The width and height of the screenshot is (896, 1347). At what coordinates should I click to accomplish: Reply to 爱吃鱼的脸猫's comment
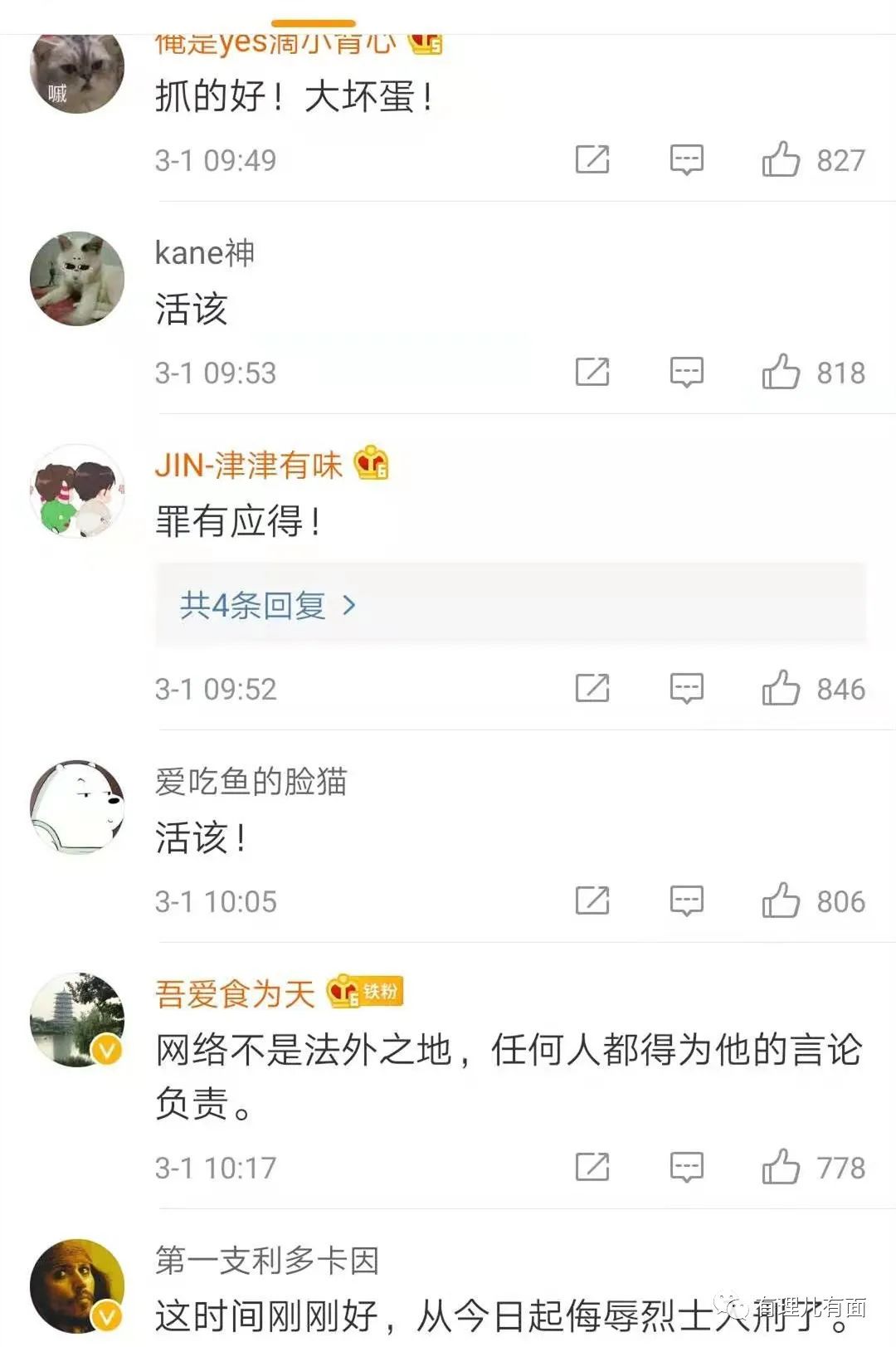coord(686,900)
